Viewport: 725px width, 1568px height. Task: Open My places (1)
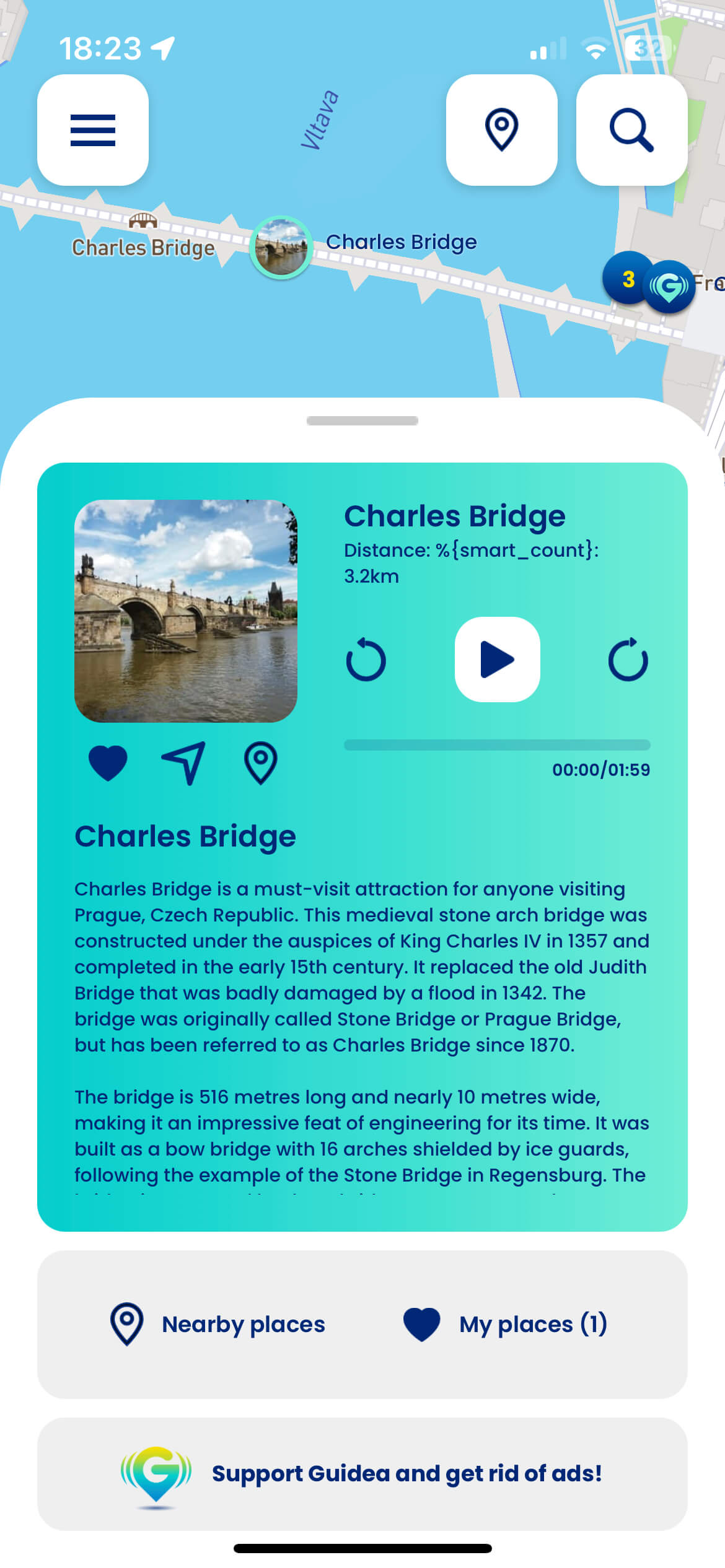505,1325
